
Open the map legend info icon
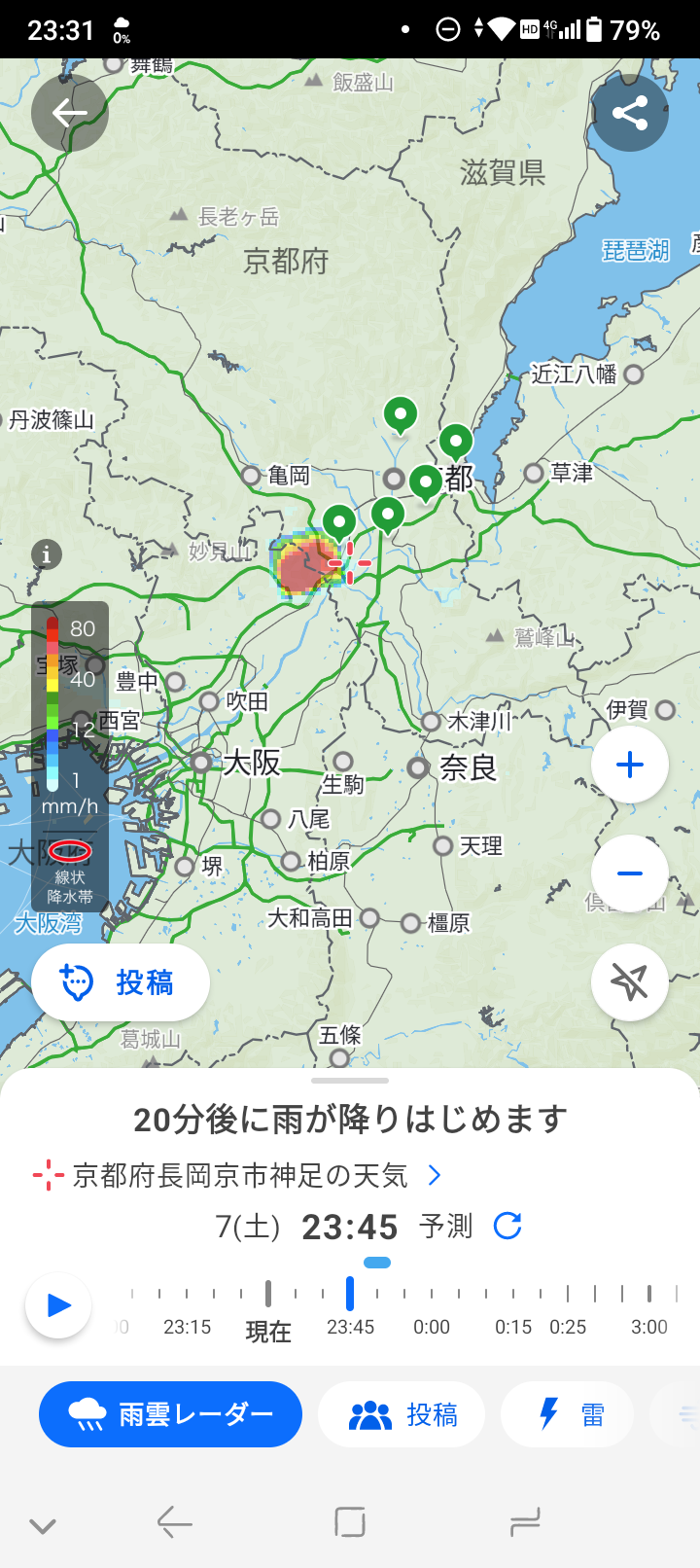[46, 554]
